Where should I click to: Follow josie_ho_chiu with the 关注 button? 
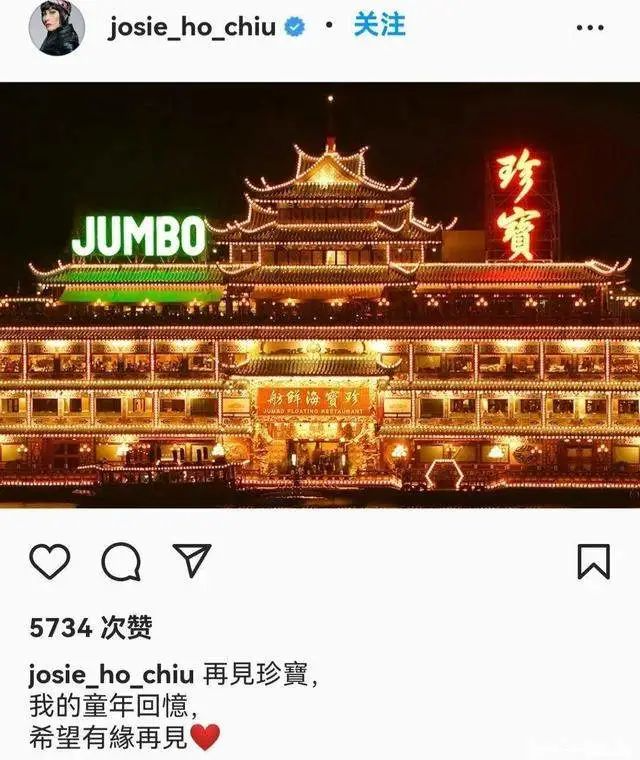pos(379,26)
